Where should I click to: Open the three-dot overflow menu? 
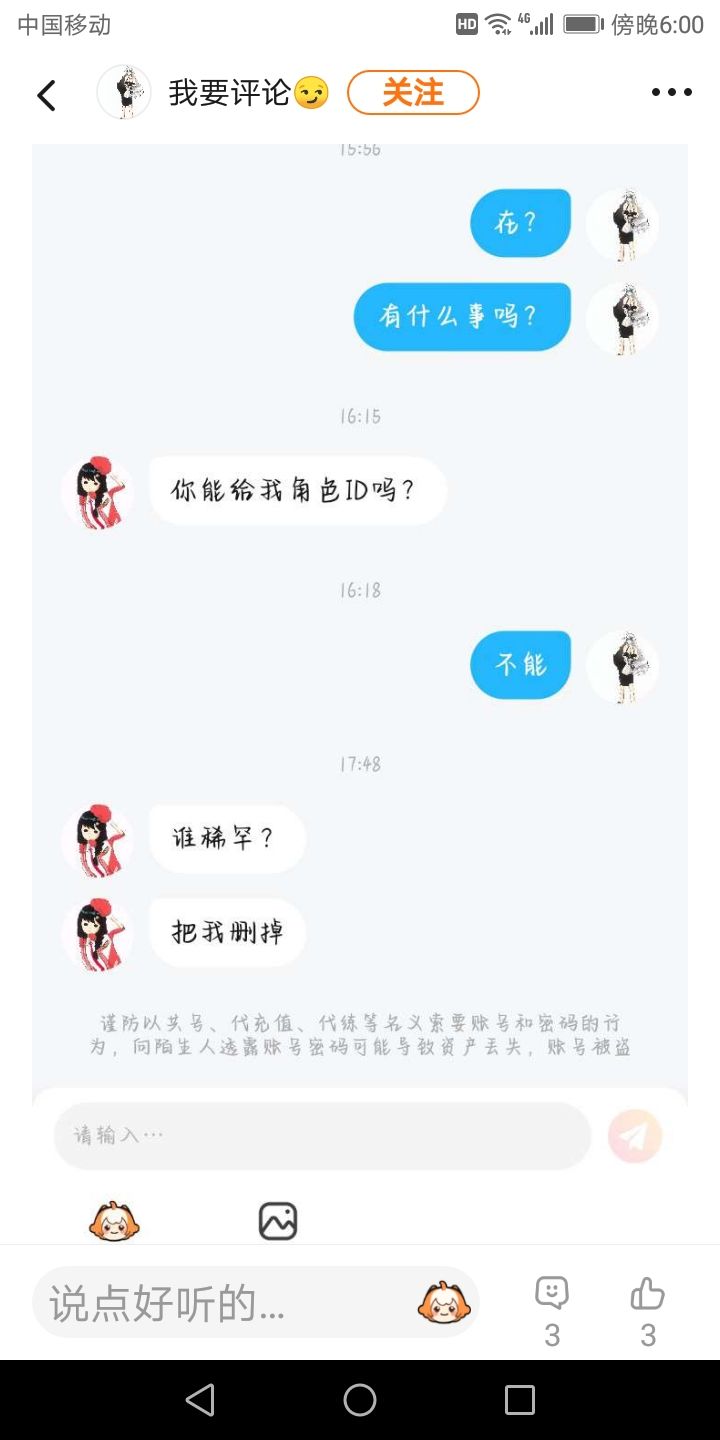671,93
